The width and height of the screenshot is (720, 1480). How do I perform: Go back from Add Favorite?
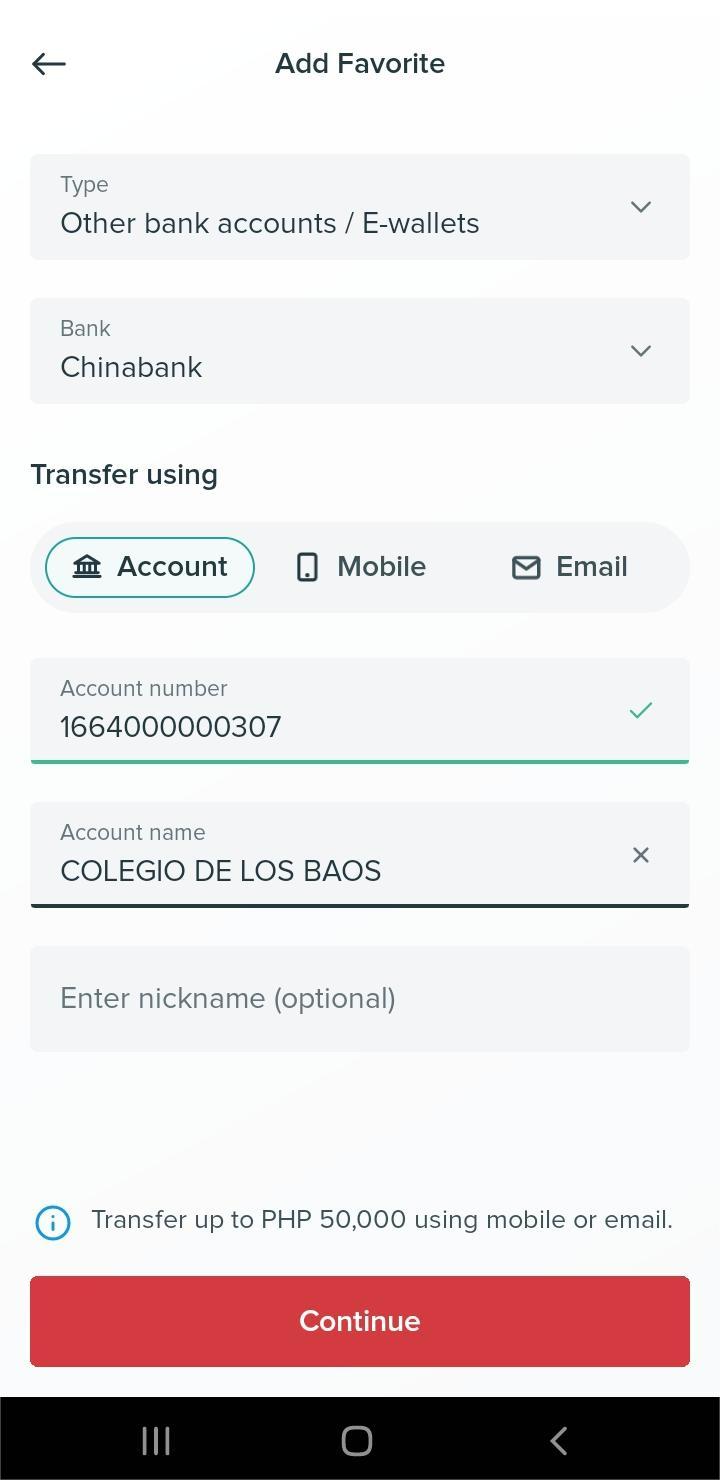pos(48,64)
